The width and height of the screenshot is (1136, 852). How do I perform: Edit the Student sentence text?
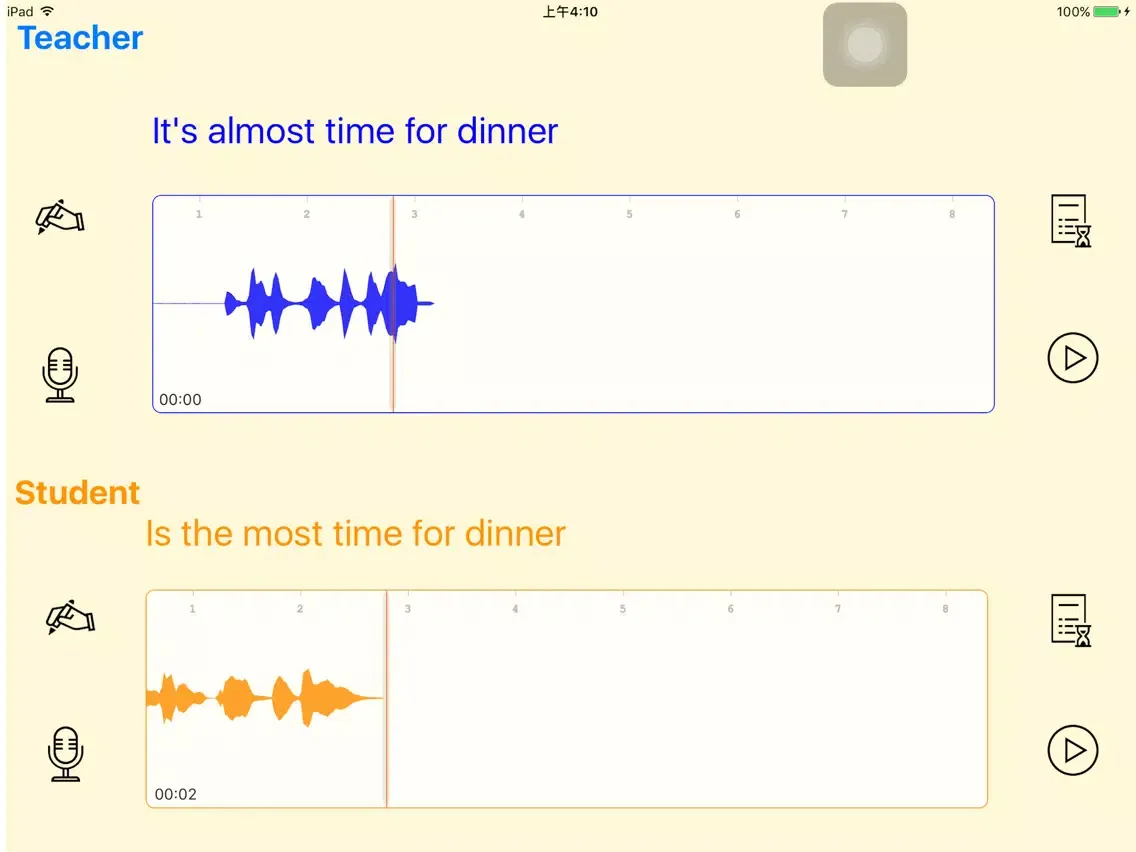(70, 617)
